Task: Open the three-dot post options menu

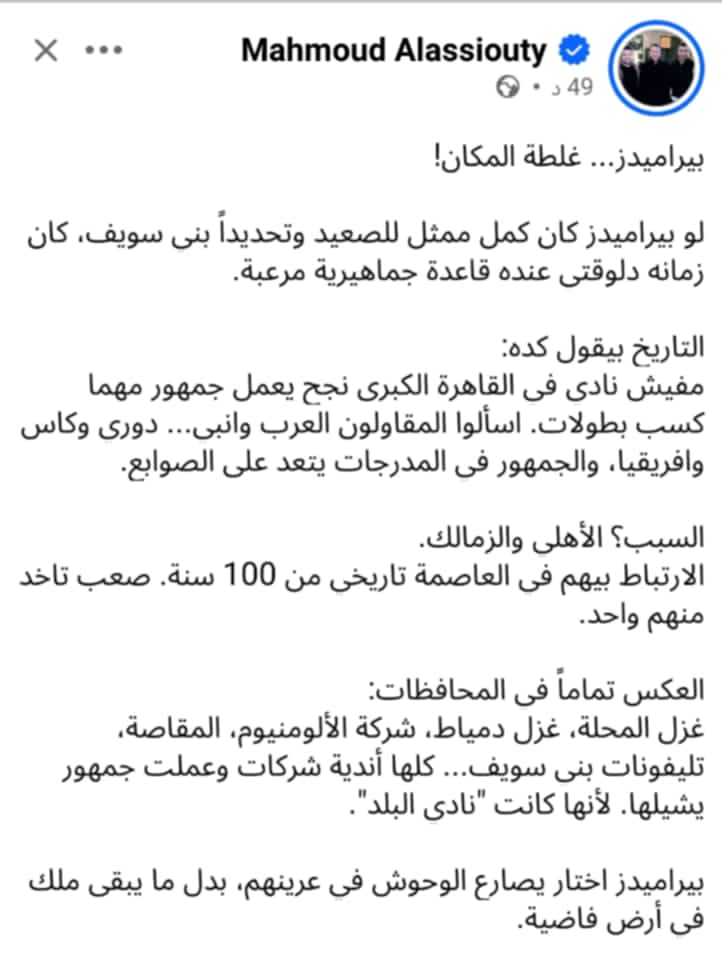Action: point(103,51)
